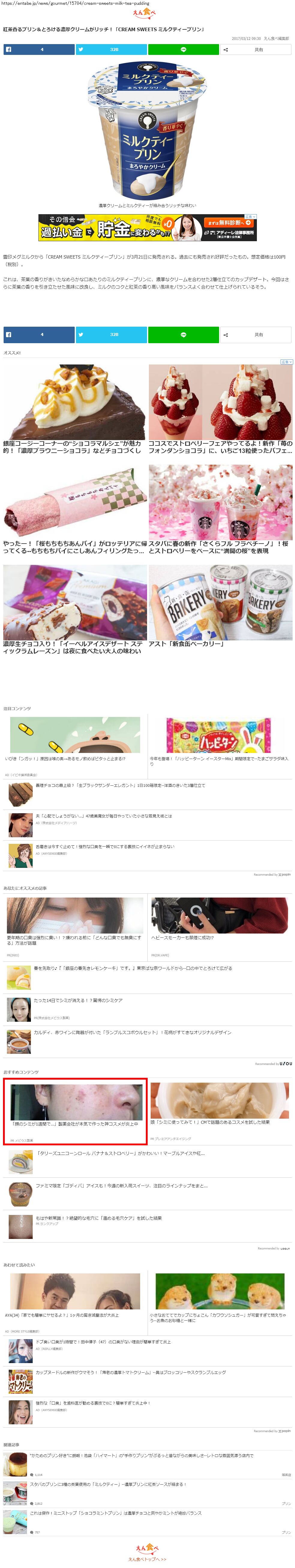Open the ミニストップ ショコラミントプリン related article
The width and height of the screenshot is (295, 1568).
[x=116, y=1513]
